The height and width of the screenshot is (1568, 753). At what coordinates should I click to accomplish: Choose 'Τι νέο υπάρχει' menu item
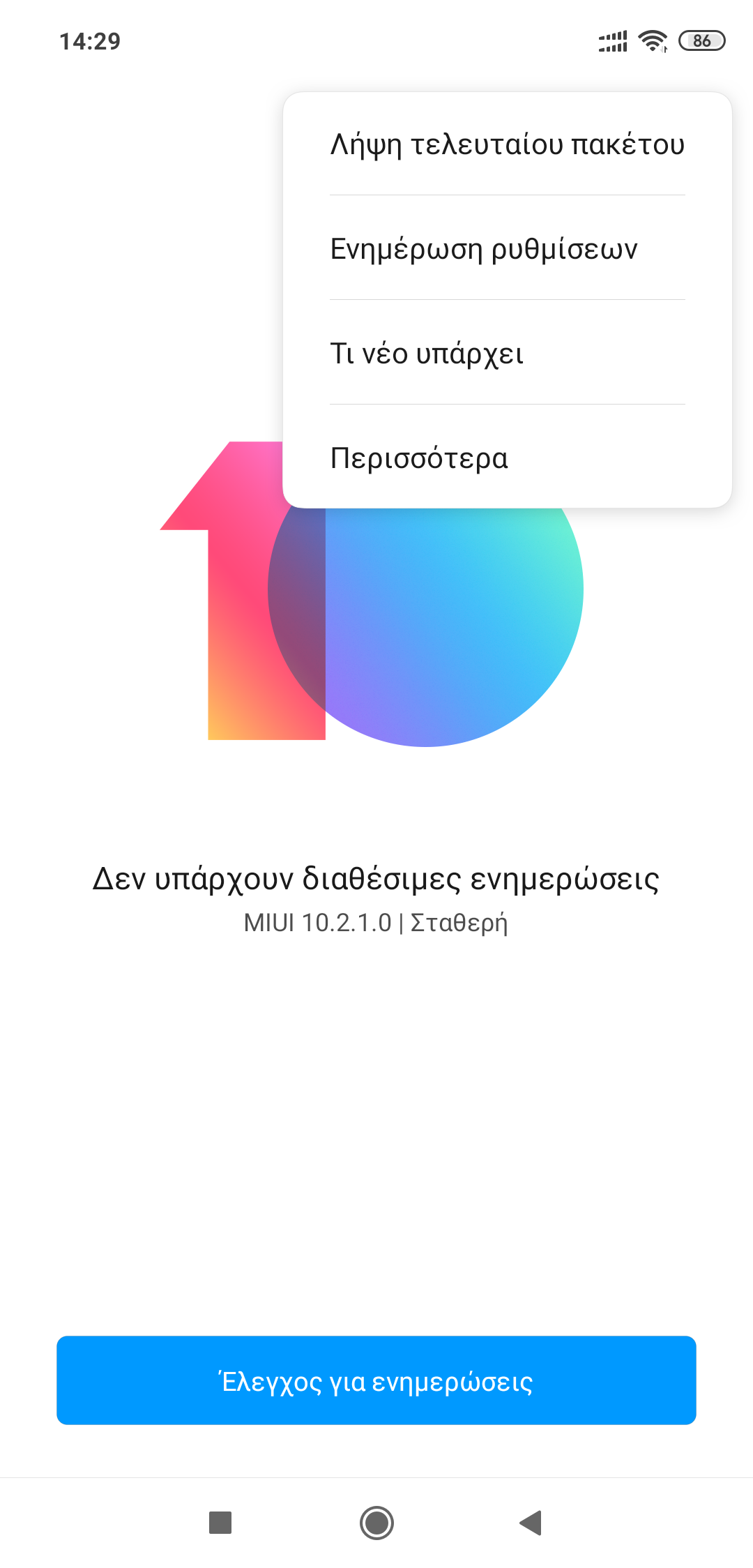tap(507, 354)
